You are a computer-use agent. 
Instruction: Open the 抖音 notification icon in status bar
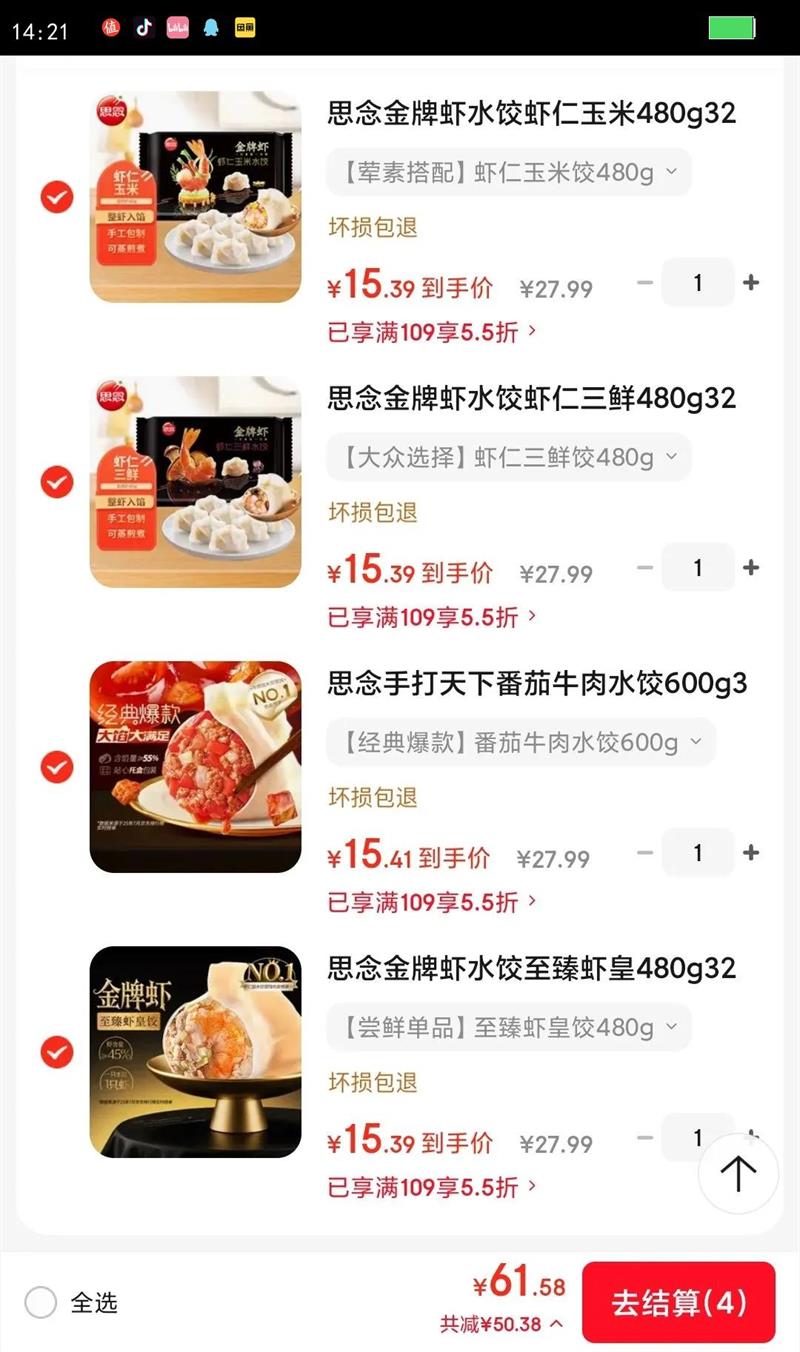144,27
